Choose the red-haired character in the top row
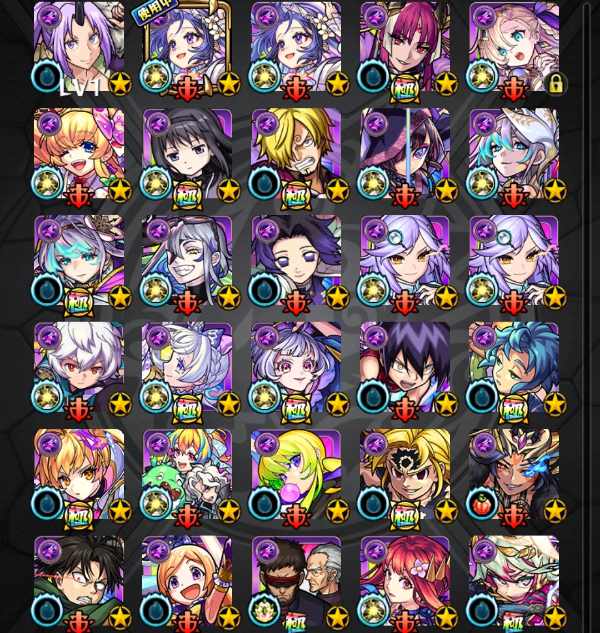Screen dimensions: 600x633 [x=404, y=48]
